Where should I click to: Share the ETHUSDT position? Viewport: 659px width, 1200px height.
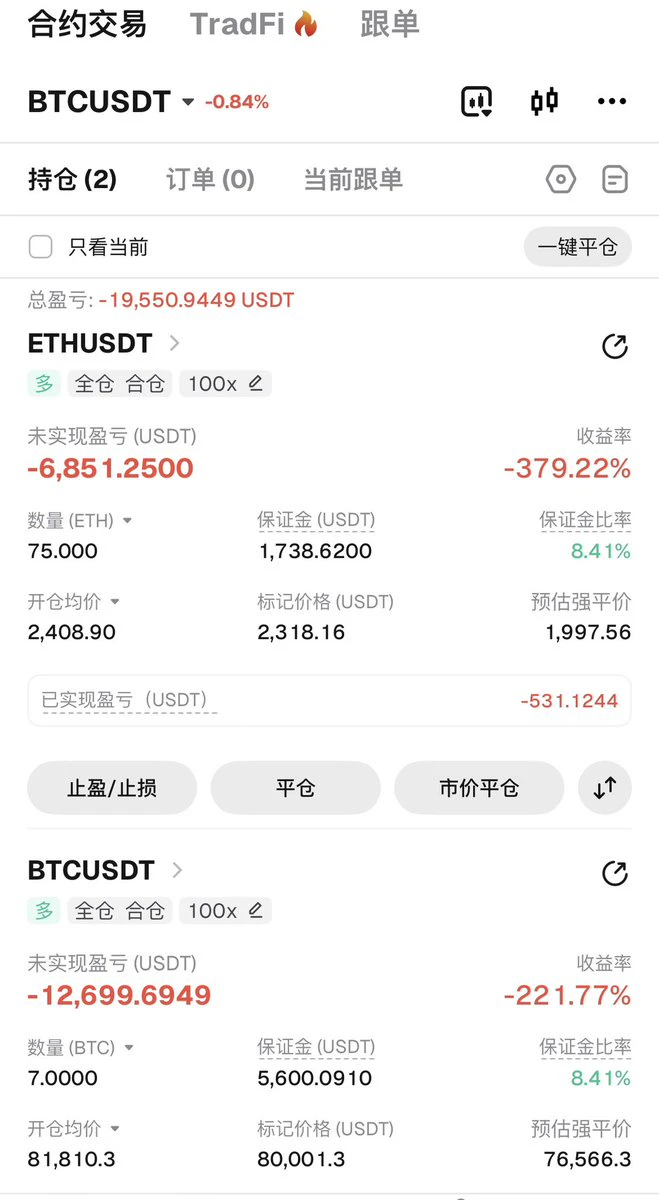(614, 347)
